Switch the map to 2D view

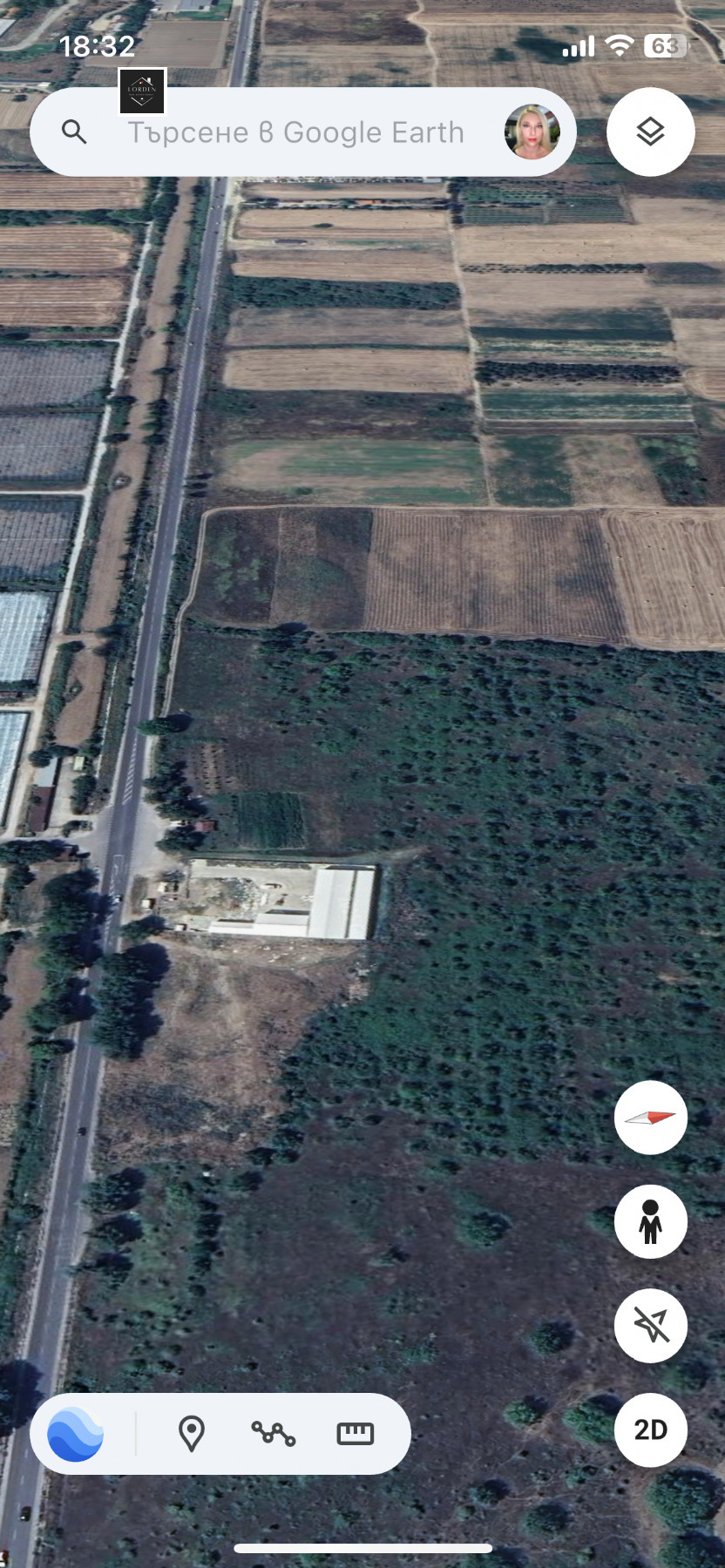[x=650, y=1430]
